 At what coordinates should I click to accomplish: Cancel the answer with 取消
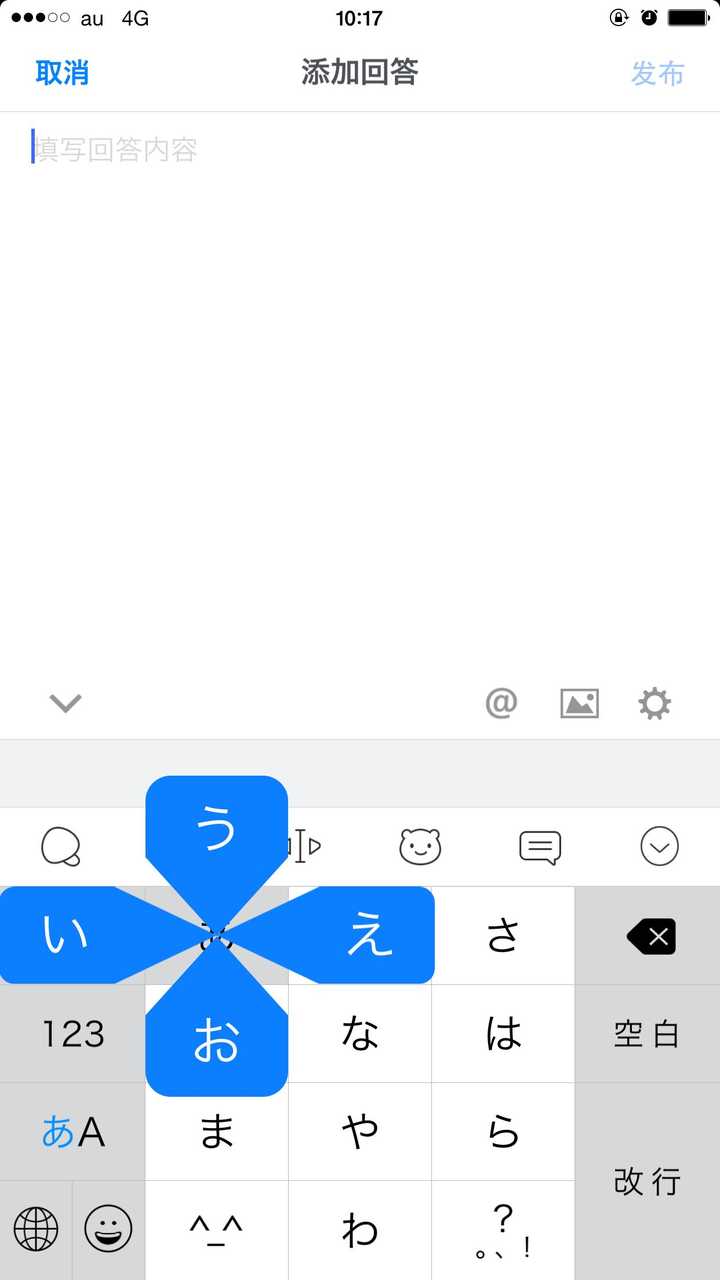62,73
